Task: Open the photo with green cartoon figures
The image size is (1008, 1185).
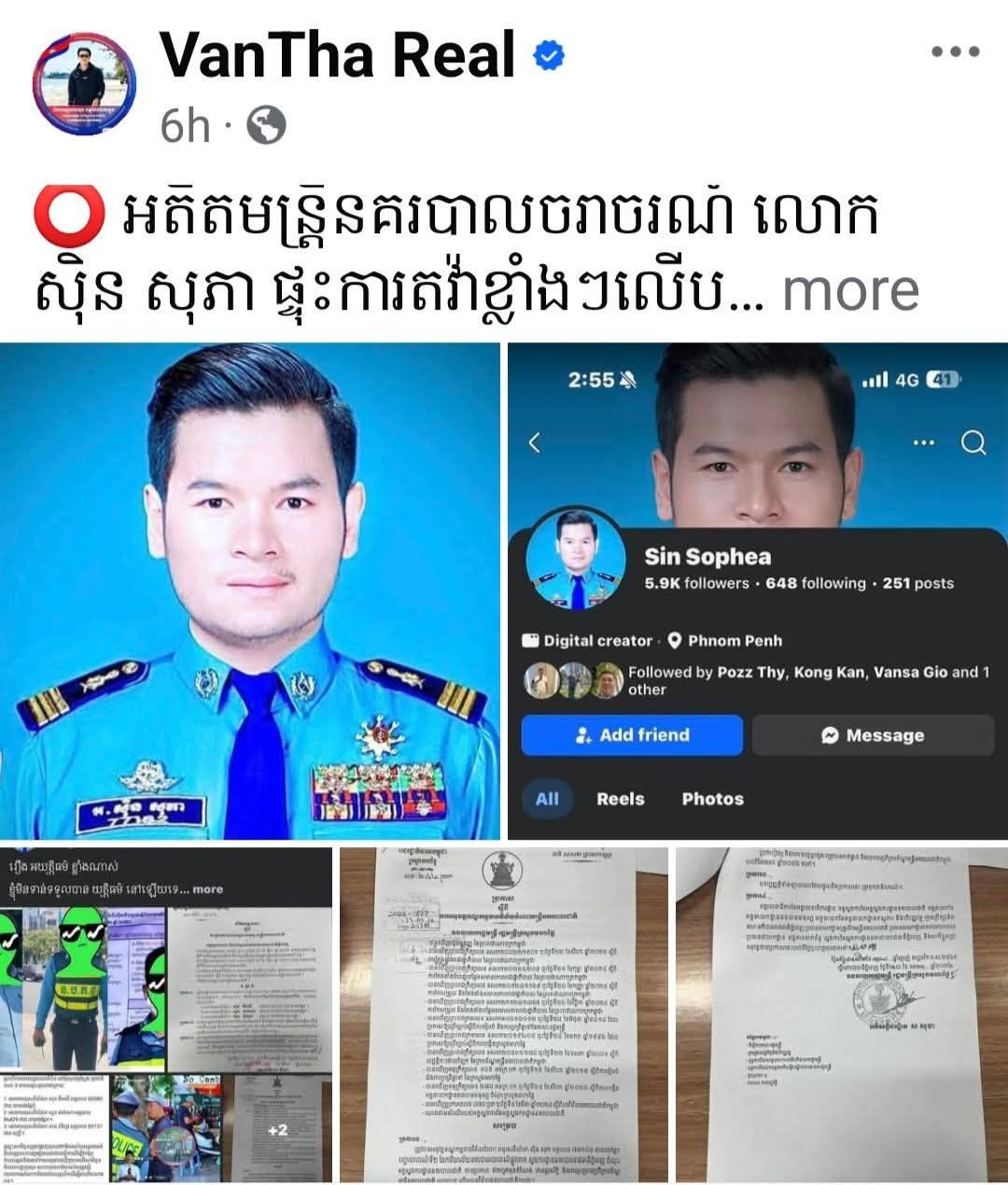Action: [166, 1014]
